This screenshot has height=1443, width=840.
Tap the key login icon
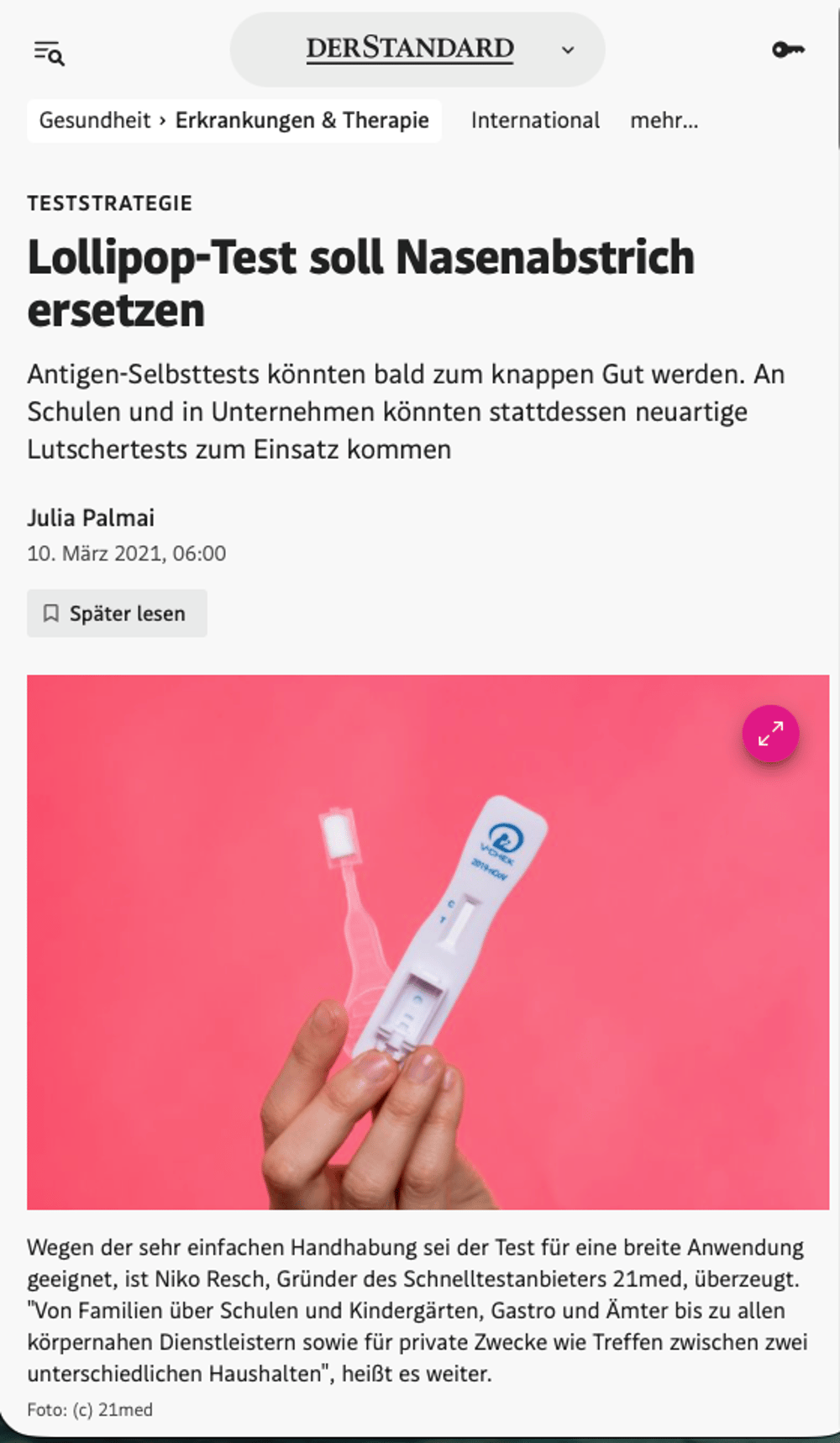pos(788,50)
